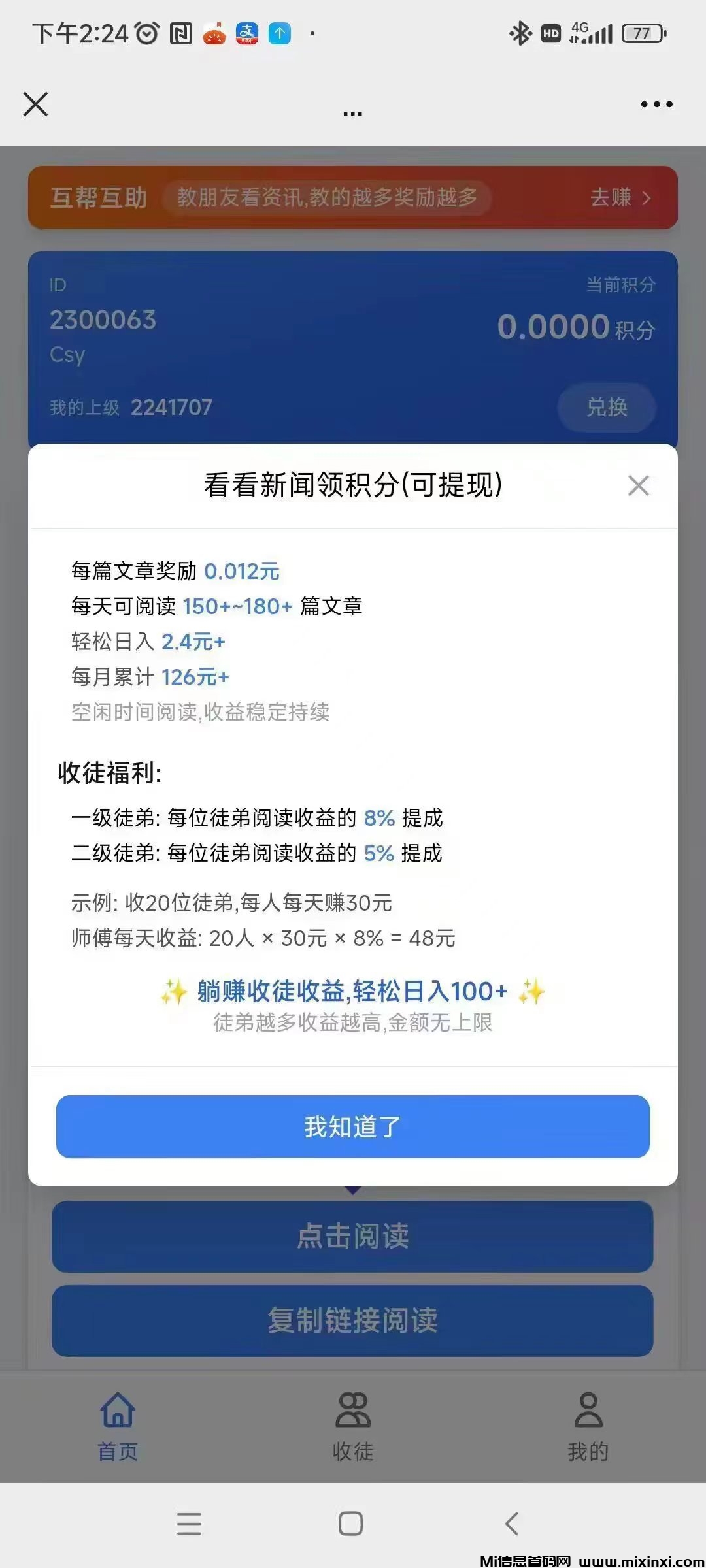Tap the ellipsis title area at top center
The height and width of the screenshot is (1568, 706).
coord(352,112)
